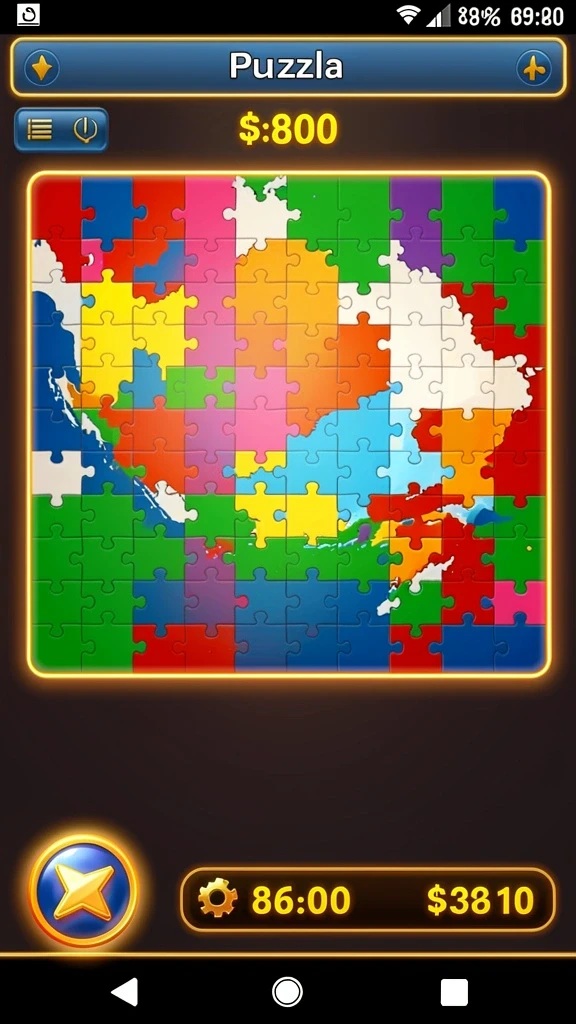Viewport: 576px width, 1024px height.
Task: Tap the gold icon right of Puzzla title
Action: tap(534, 67)
